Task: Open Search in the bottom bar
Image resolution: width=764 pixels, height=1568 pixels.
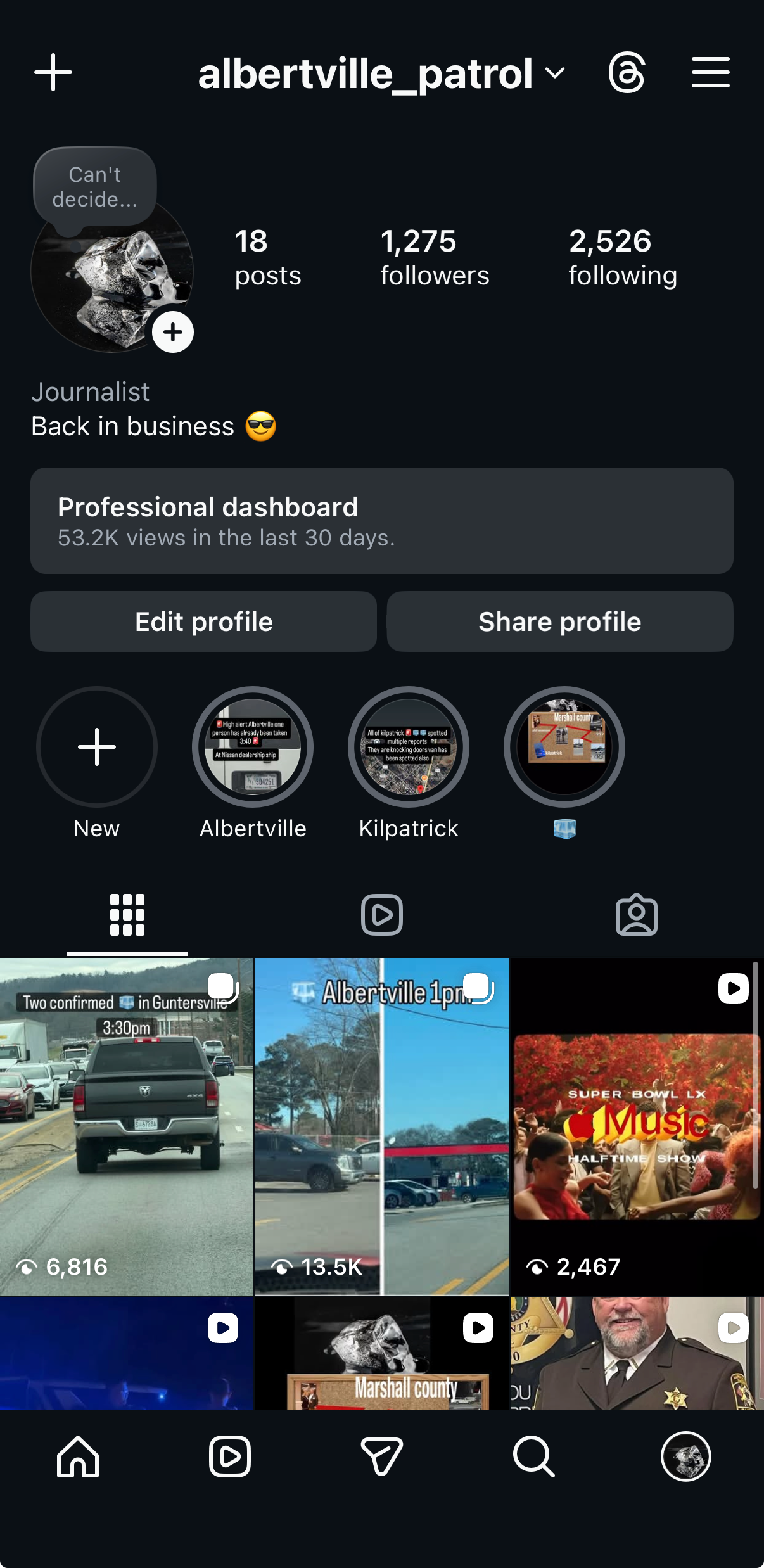Action: pos(533,1456)
